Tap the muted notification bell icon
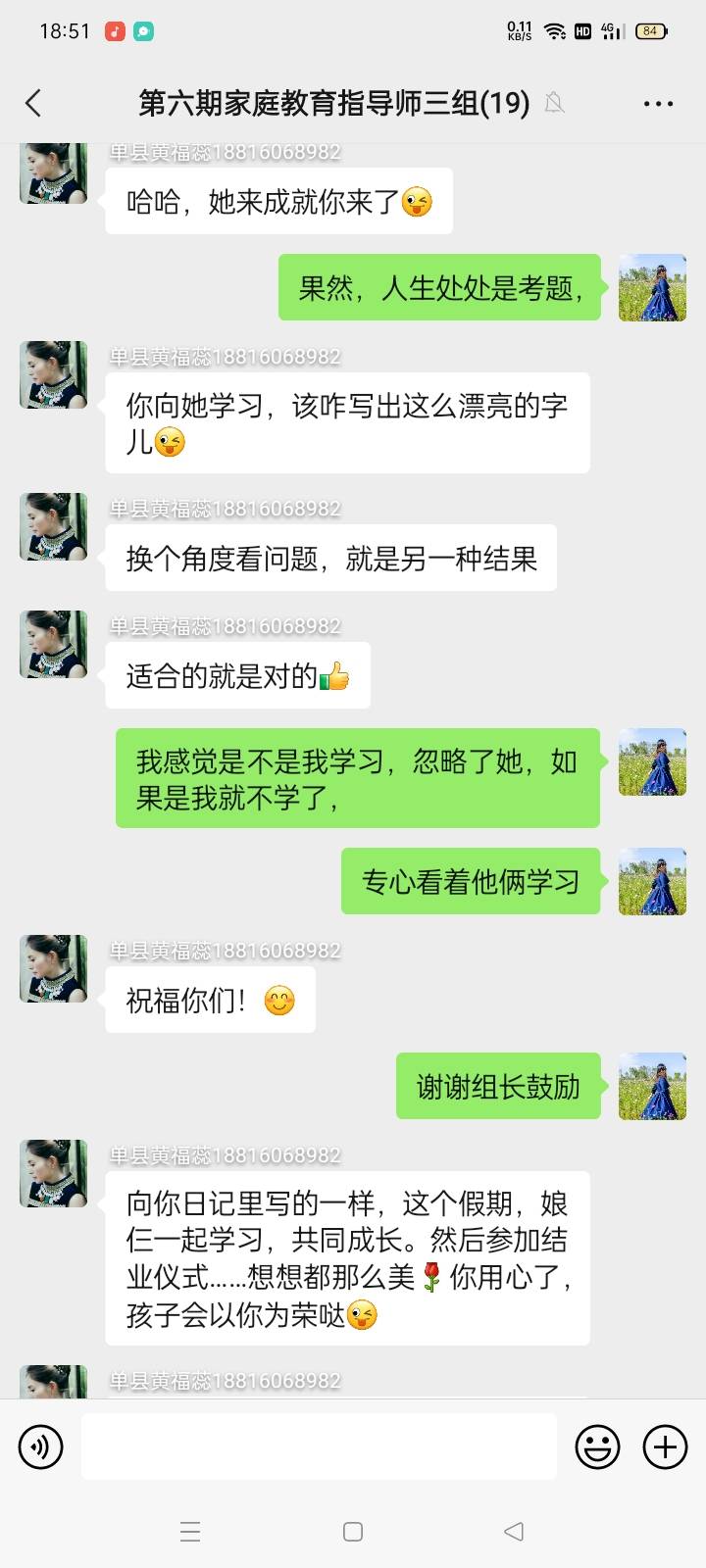 pos(555,102)
